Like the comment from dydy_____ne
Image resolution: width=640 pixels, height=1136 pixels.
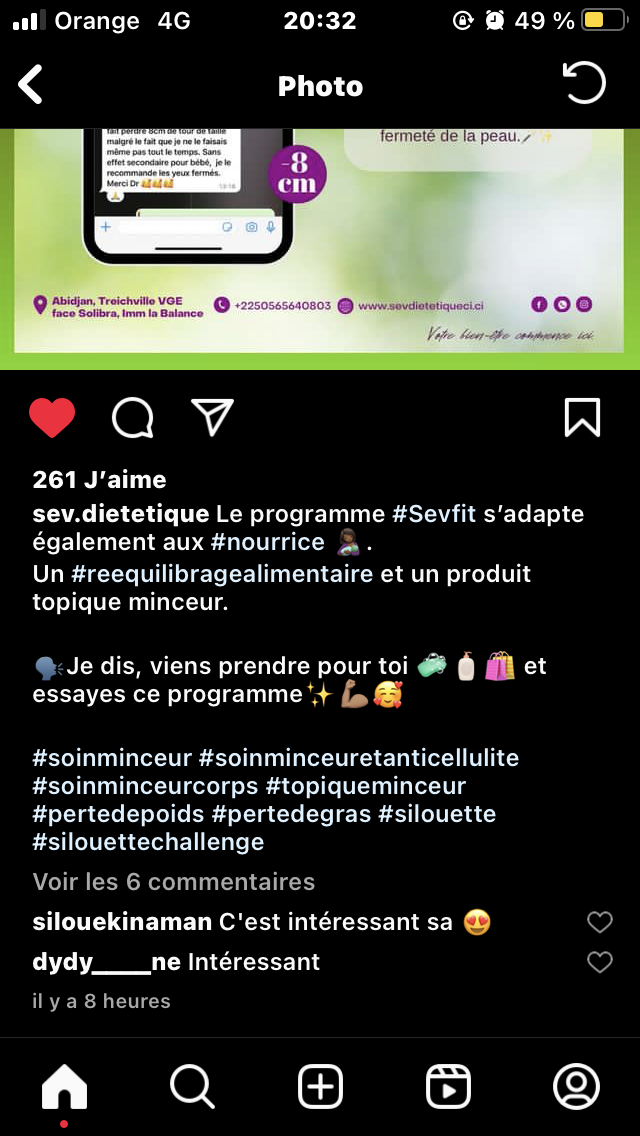(599, 962)
